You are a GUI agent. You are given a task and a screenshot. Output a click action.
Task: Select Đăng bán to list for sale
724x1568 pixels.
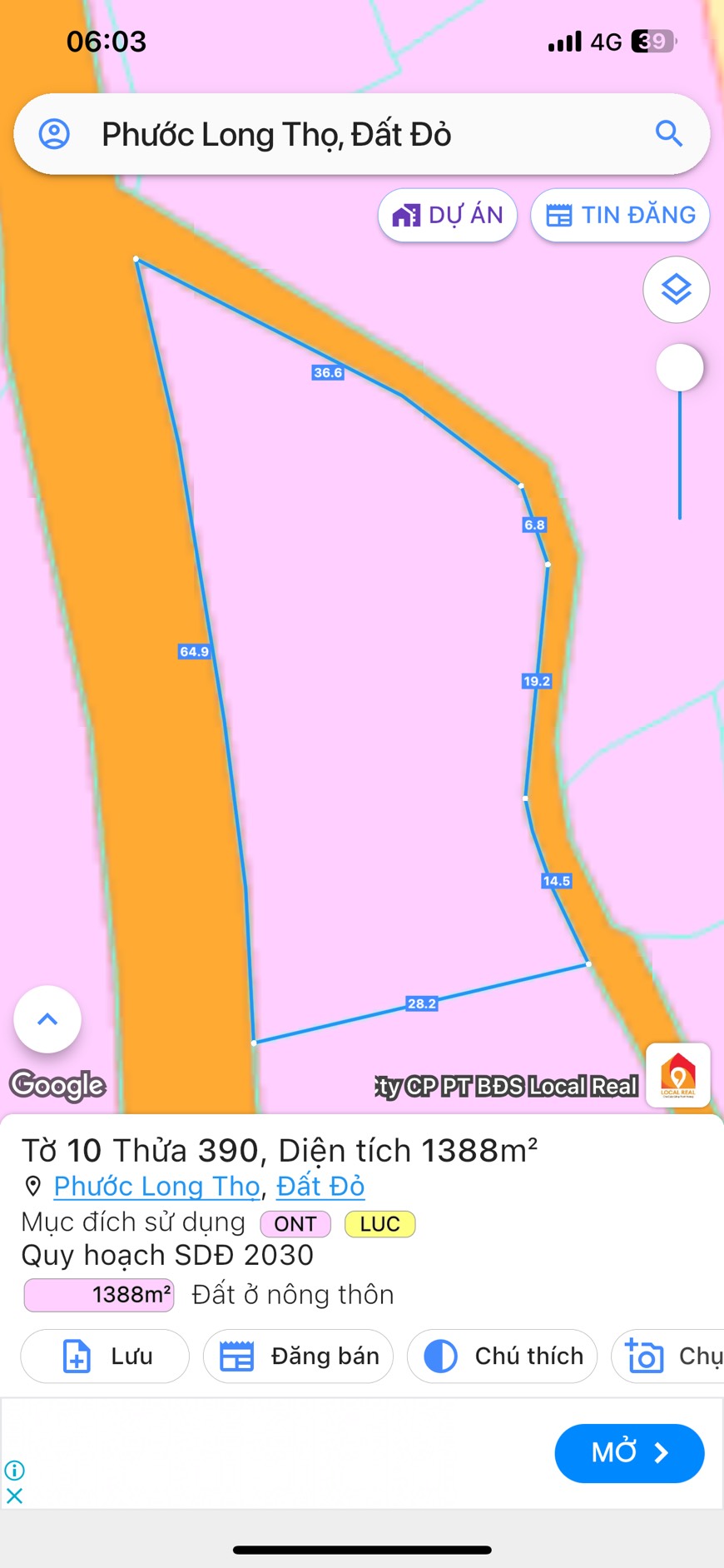click(x=298, y=1356)
